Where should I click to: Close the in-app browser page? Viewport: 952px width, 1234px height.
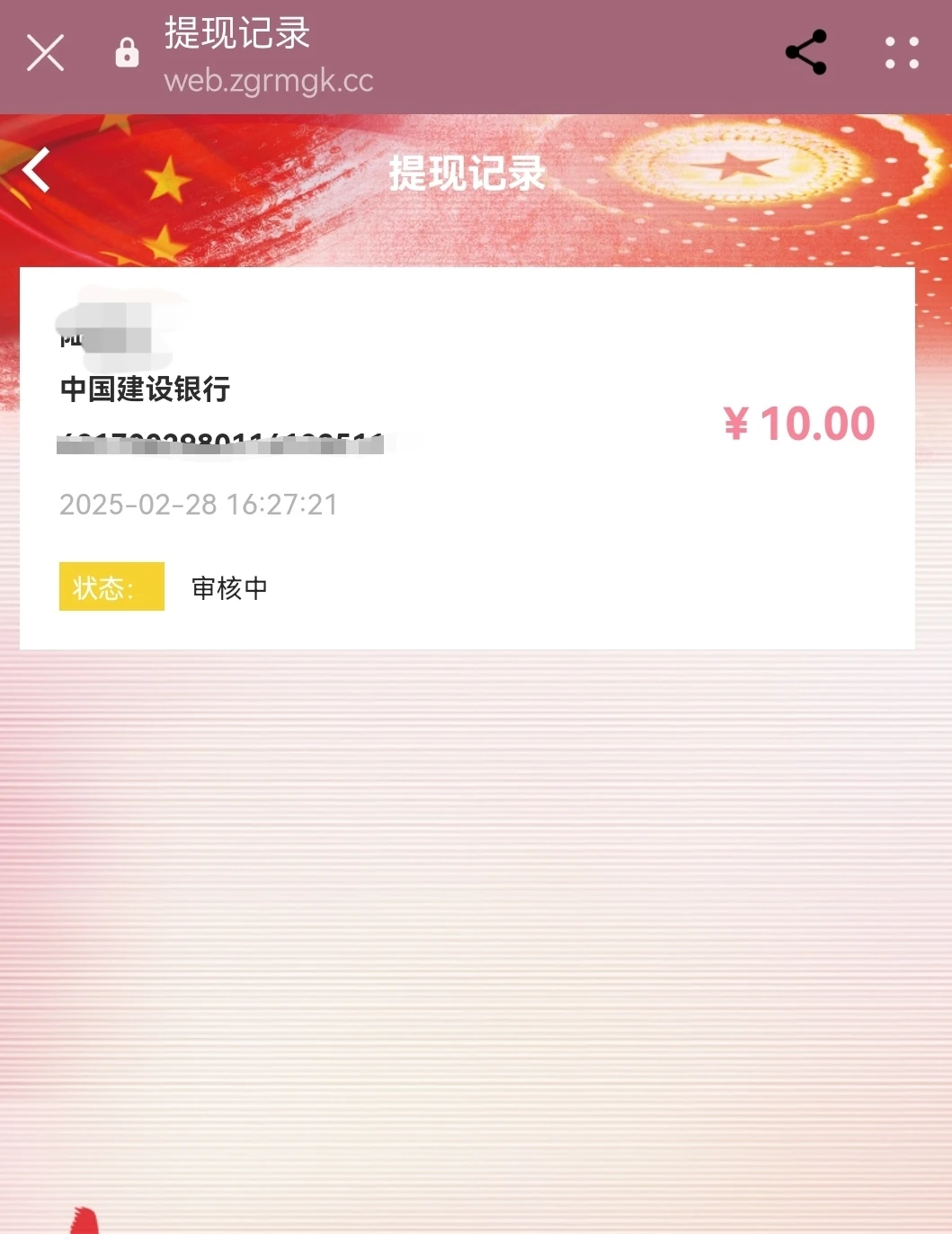[x=45, y=53]
